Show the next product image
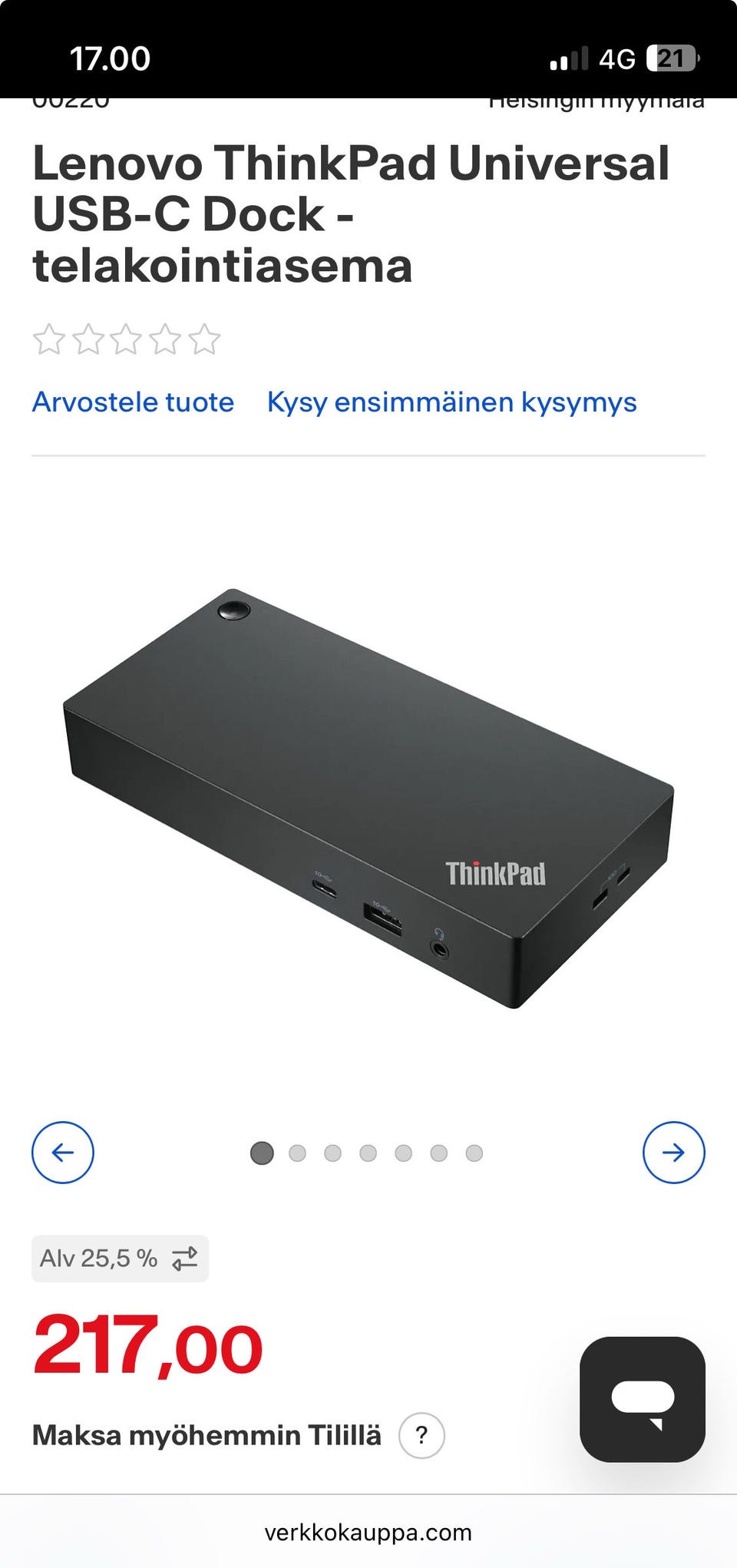 tap(673, 1153)
